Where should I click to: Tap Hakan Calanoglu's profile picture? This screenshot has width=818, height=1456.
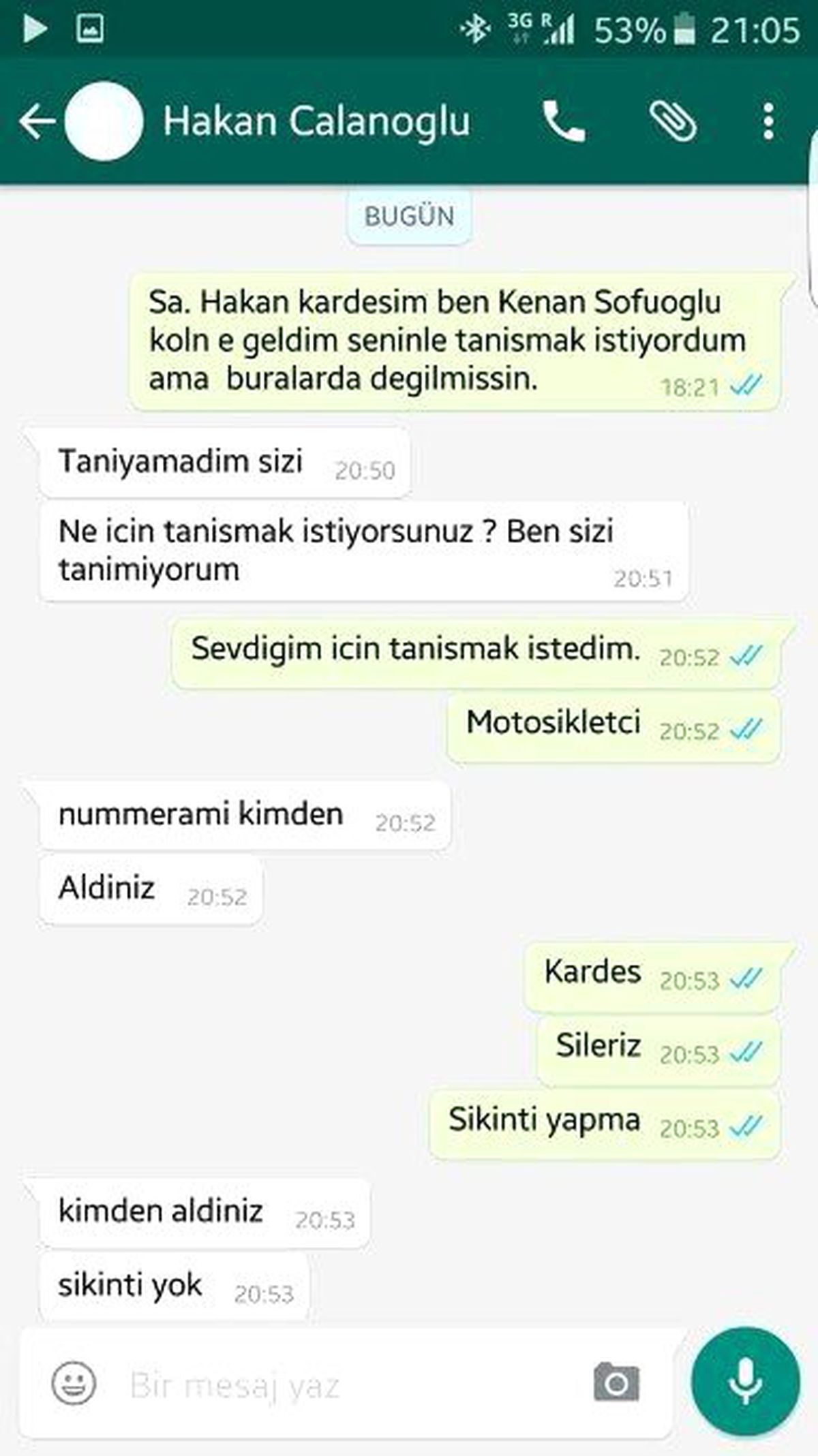pyautogui.click(x=104, y=121)
